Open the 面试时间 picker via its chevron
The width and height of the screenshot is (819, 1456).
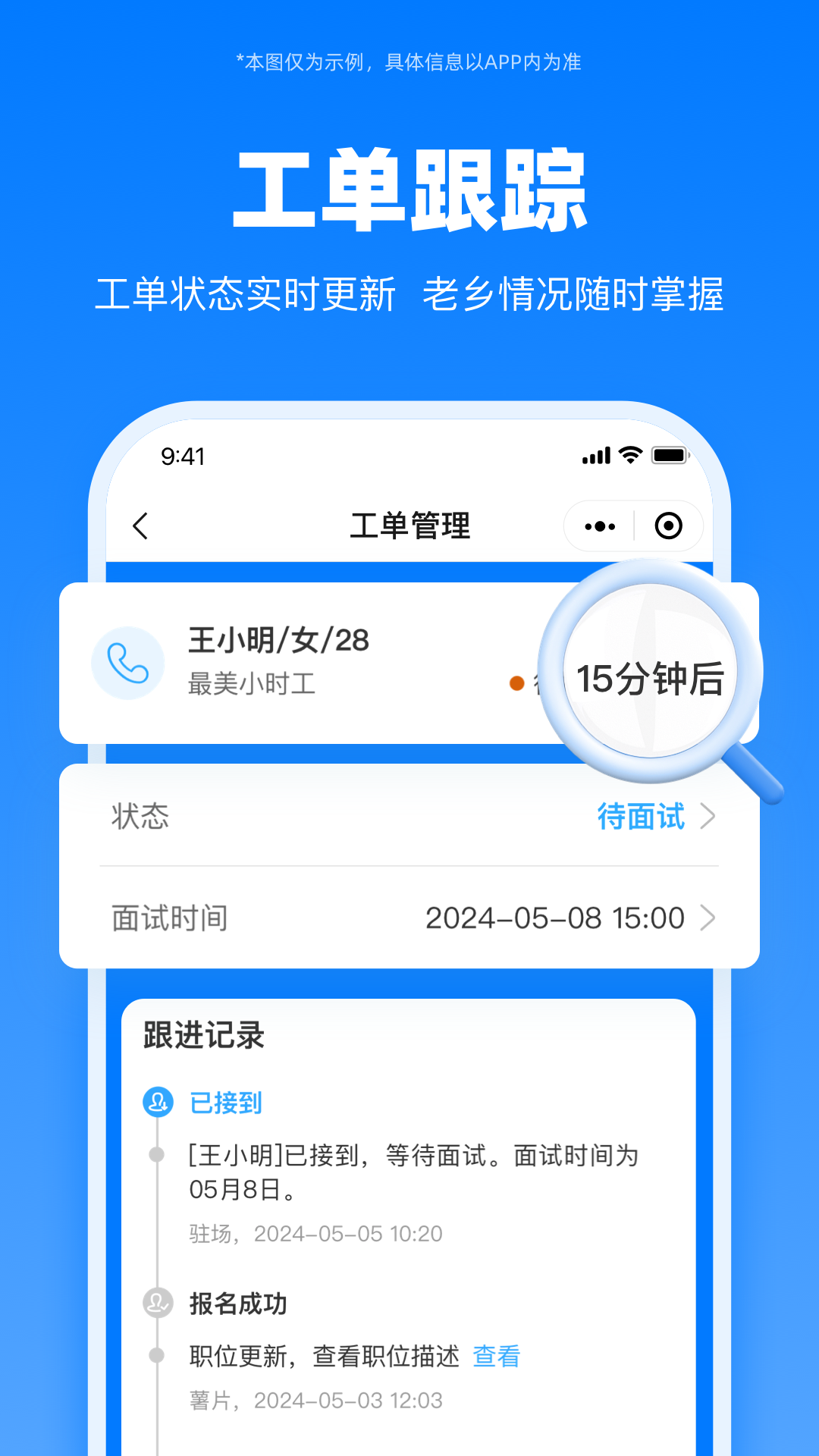click(x=709, y=918)
